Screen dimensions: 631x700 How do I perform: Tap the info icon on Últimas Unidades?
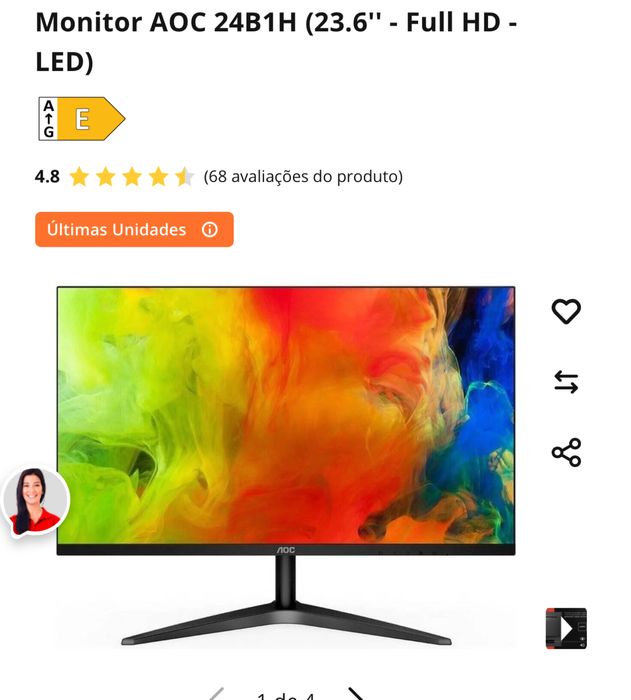tap(210, 230)
